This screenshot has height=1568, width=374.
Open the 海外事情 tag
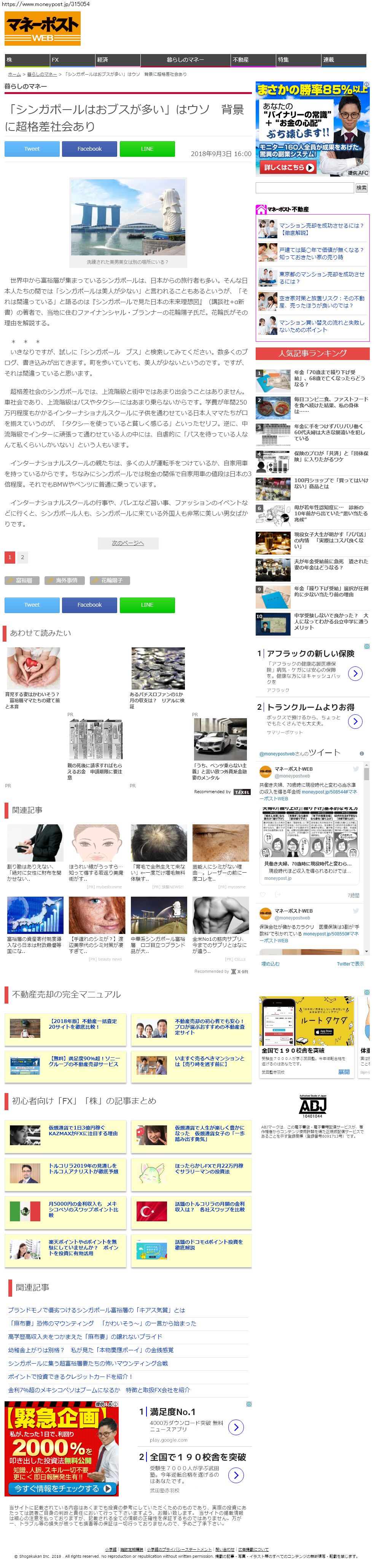(x=66, y=580)
